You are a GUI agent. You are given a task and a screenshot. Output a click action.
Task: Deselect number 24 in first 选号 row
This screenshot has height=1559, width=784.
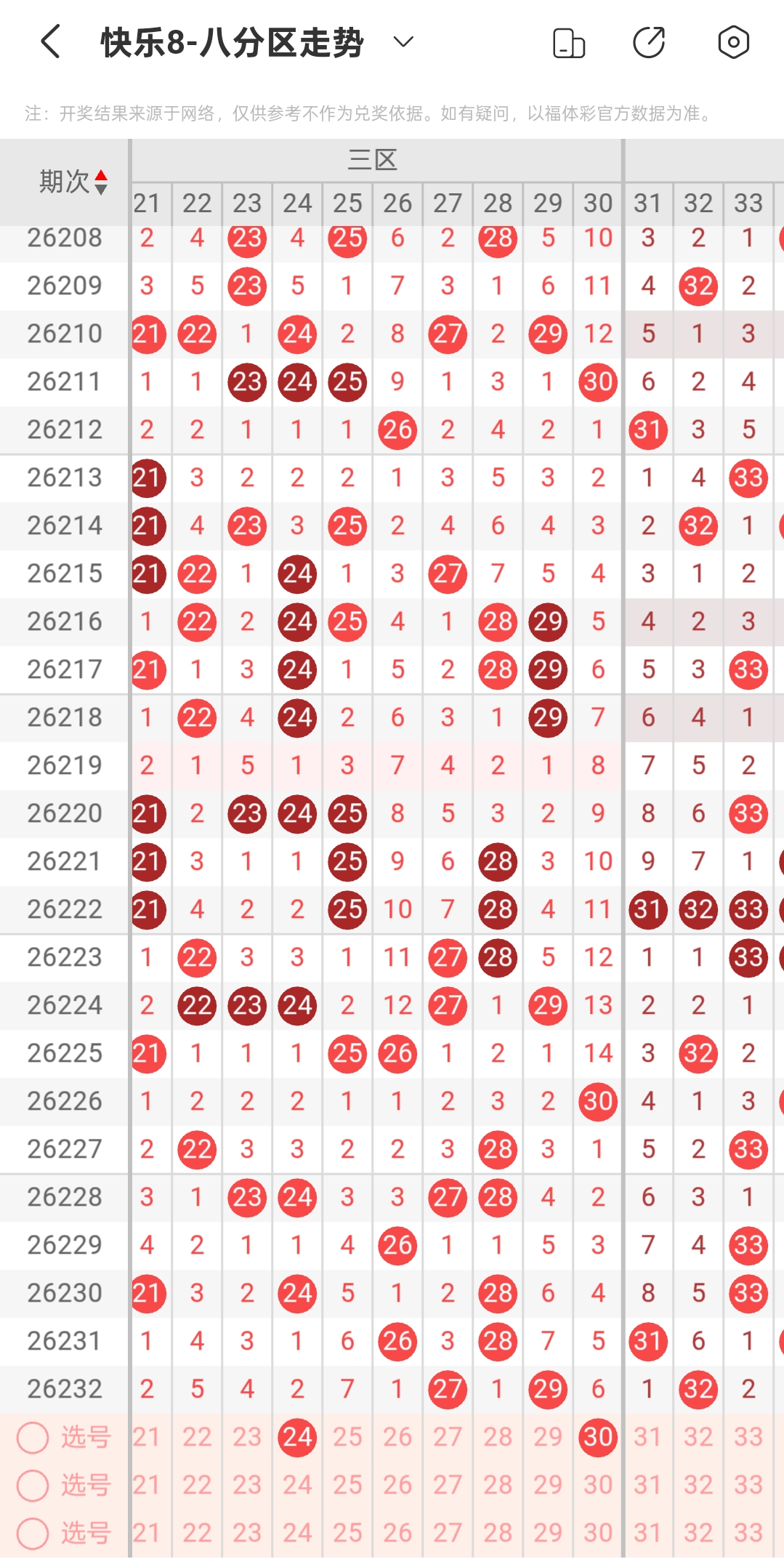[297, 1437]
